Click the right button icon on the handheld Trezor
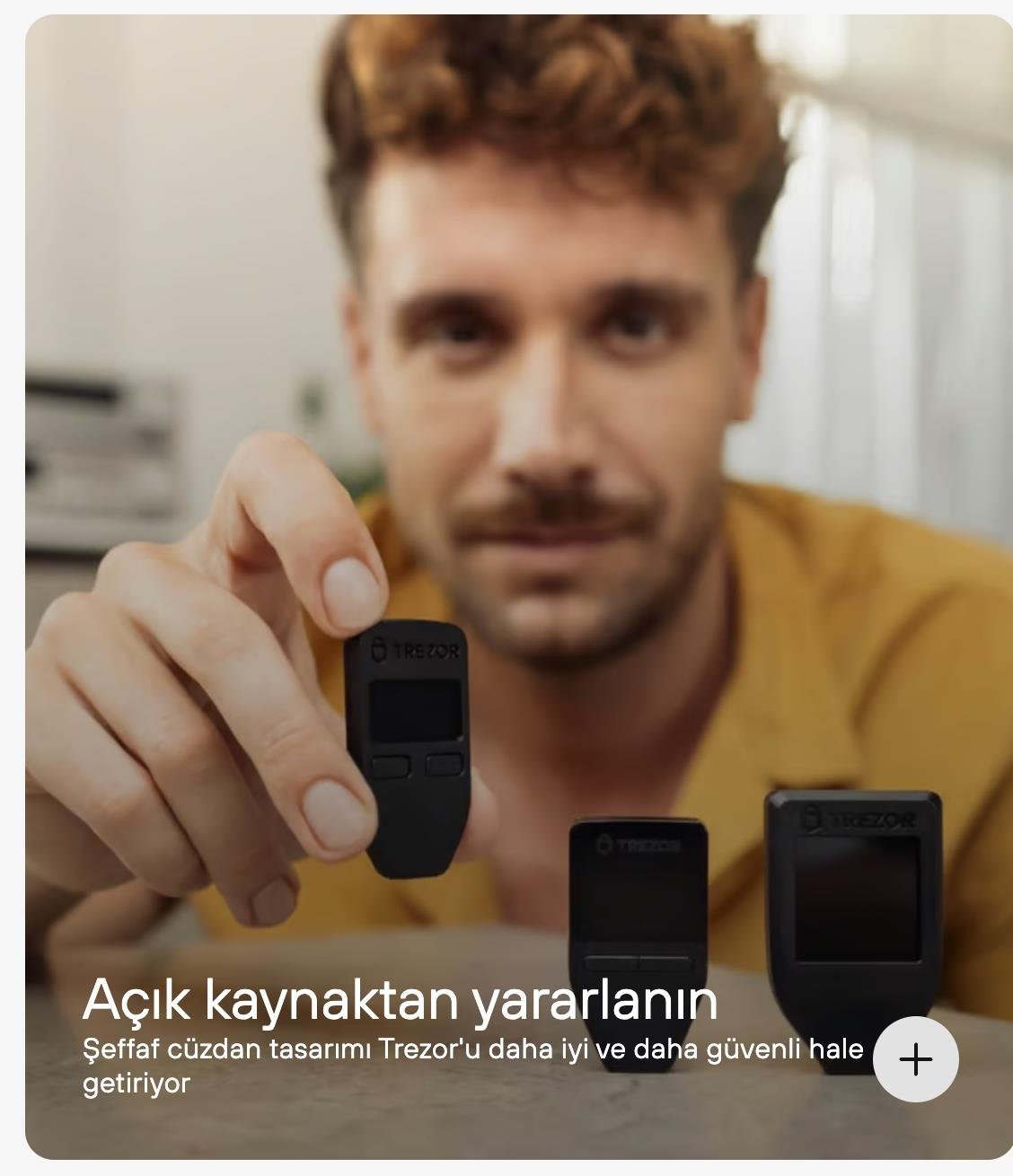1013x1176 pixels. 444,764
